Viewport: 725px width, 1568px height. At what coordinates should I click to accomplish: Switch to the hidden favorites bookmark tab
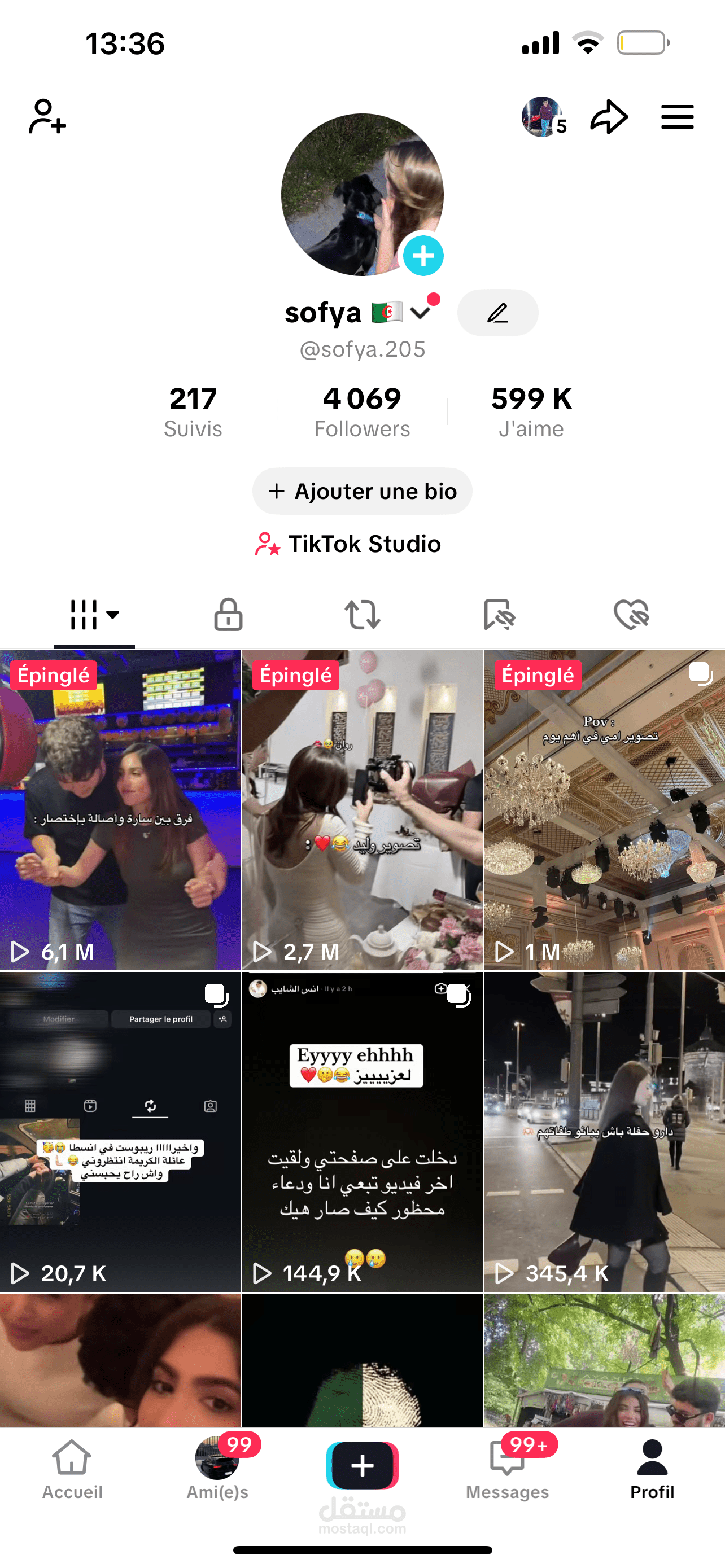coord(499,614)
